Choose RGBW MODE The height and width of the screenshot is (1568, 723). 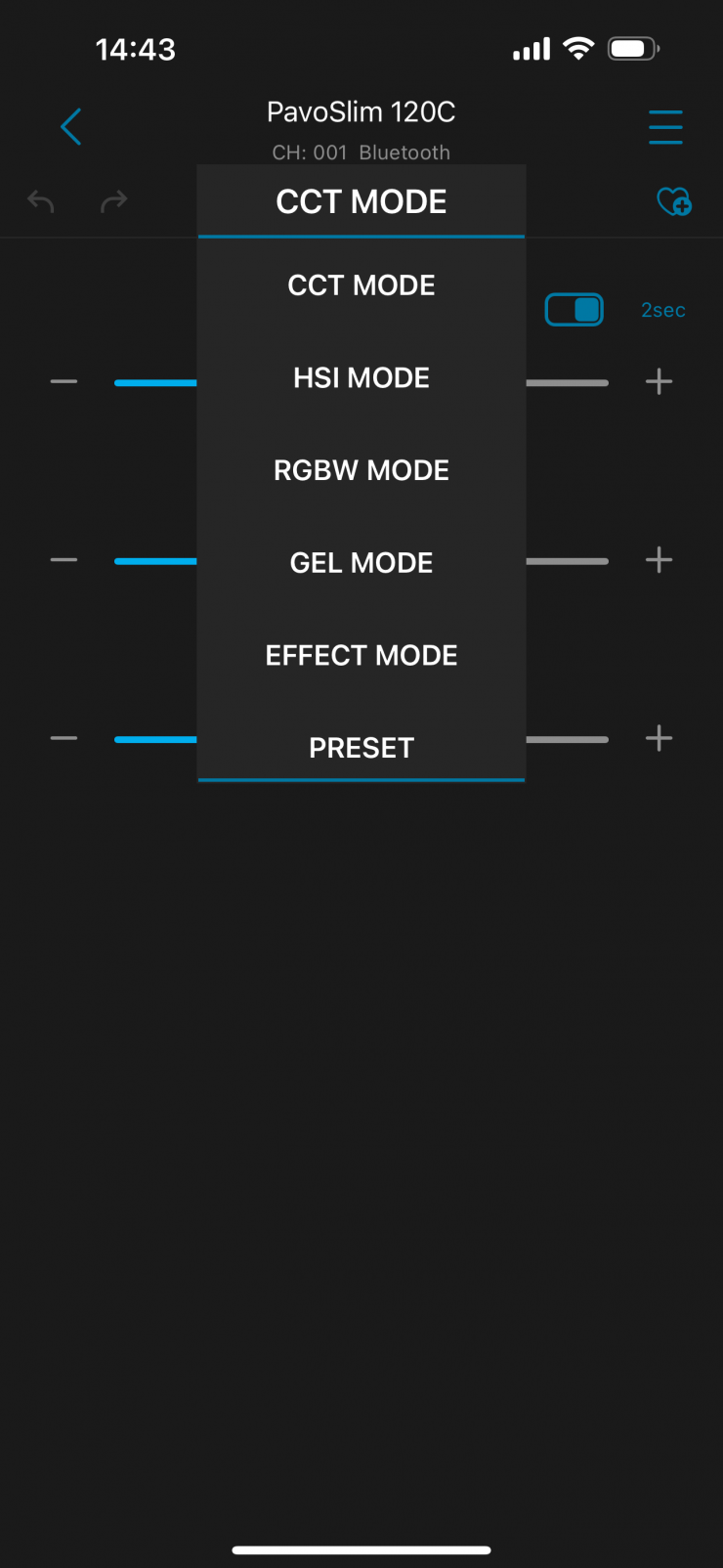pos(361,470)
